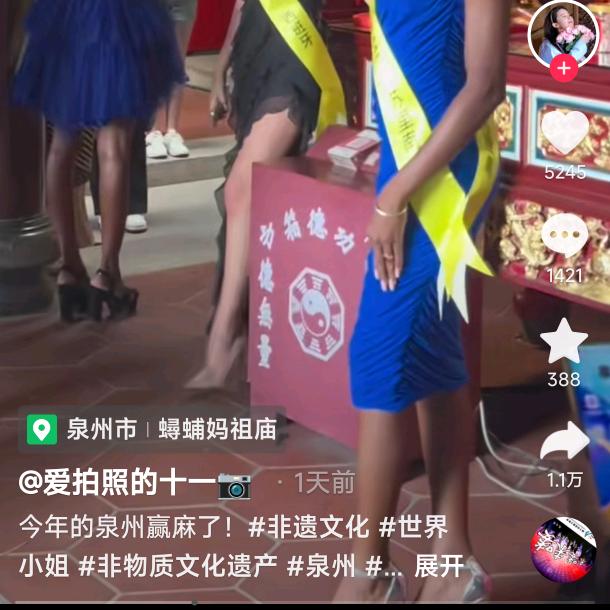Follow the creator with the plus button
This screenshot has height=610, width=610.
[564, 68]
